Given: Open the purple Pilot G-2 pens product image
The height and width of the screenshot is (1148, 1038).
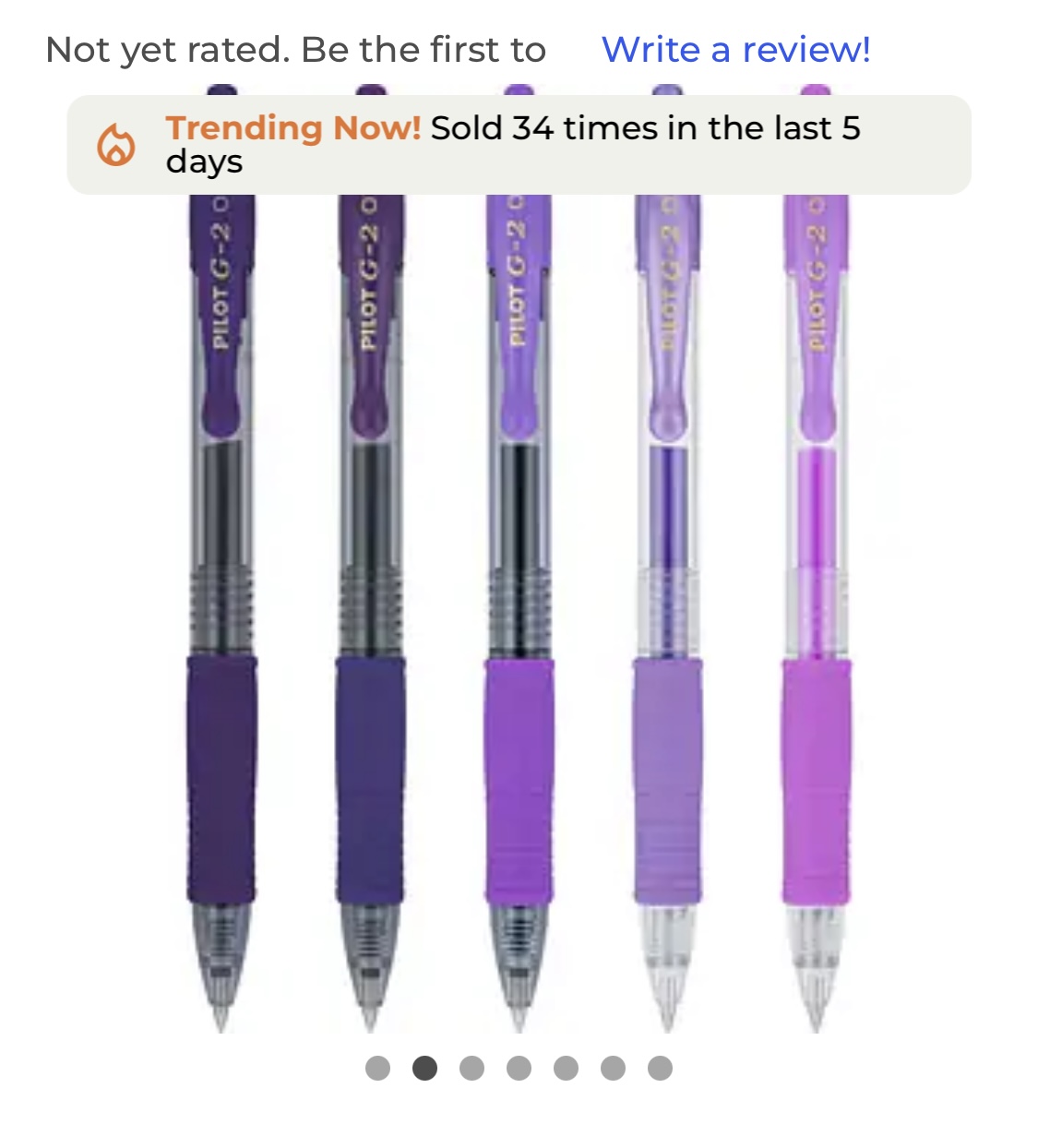Looking at the screenshot, I should 519,609.
